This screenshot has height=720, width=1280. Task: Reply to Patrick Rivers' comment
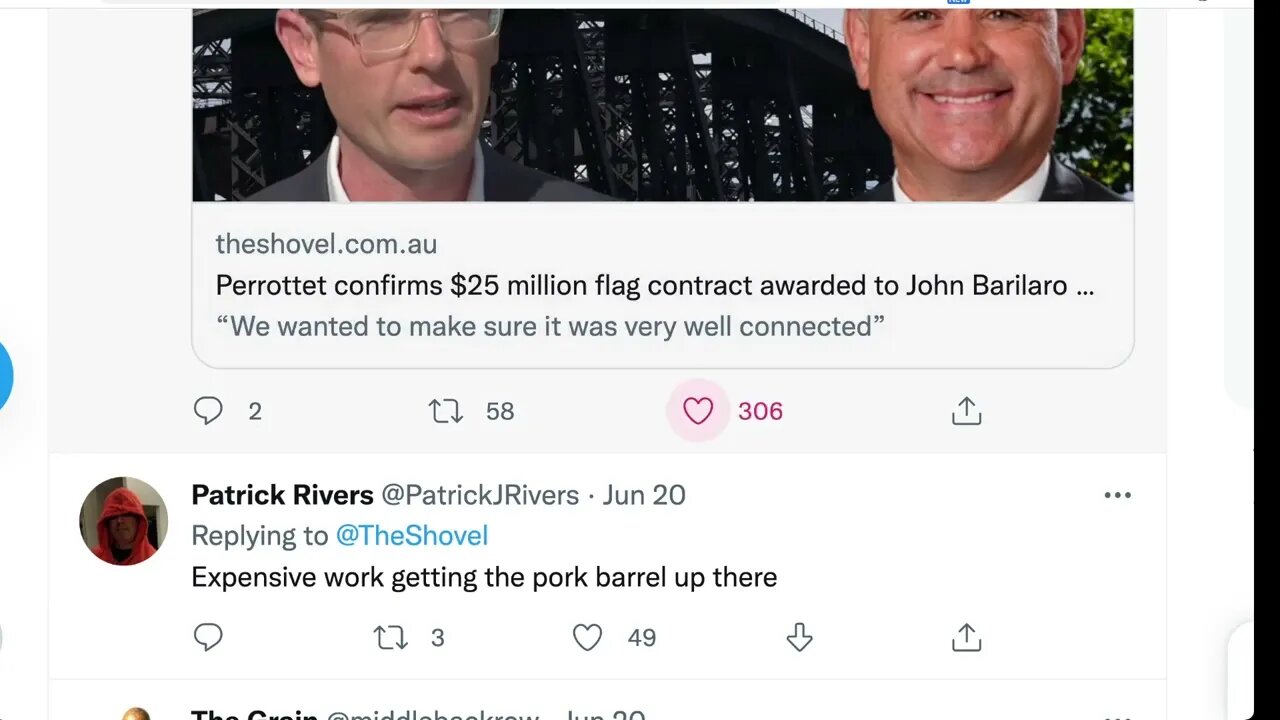tap(208, 637)
